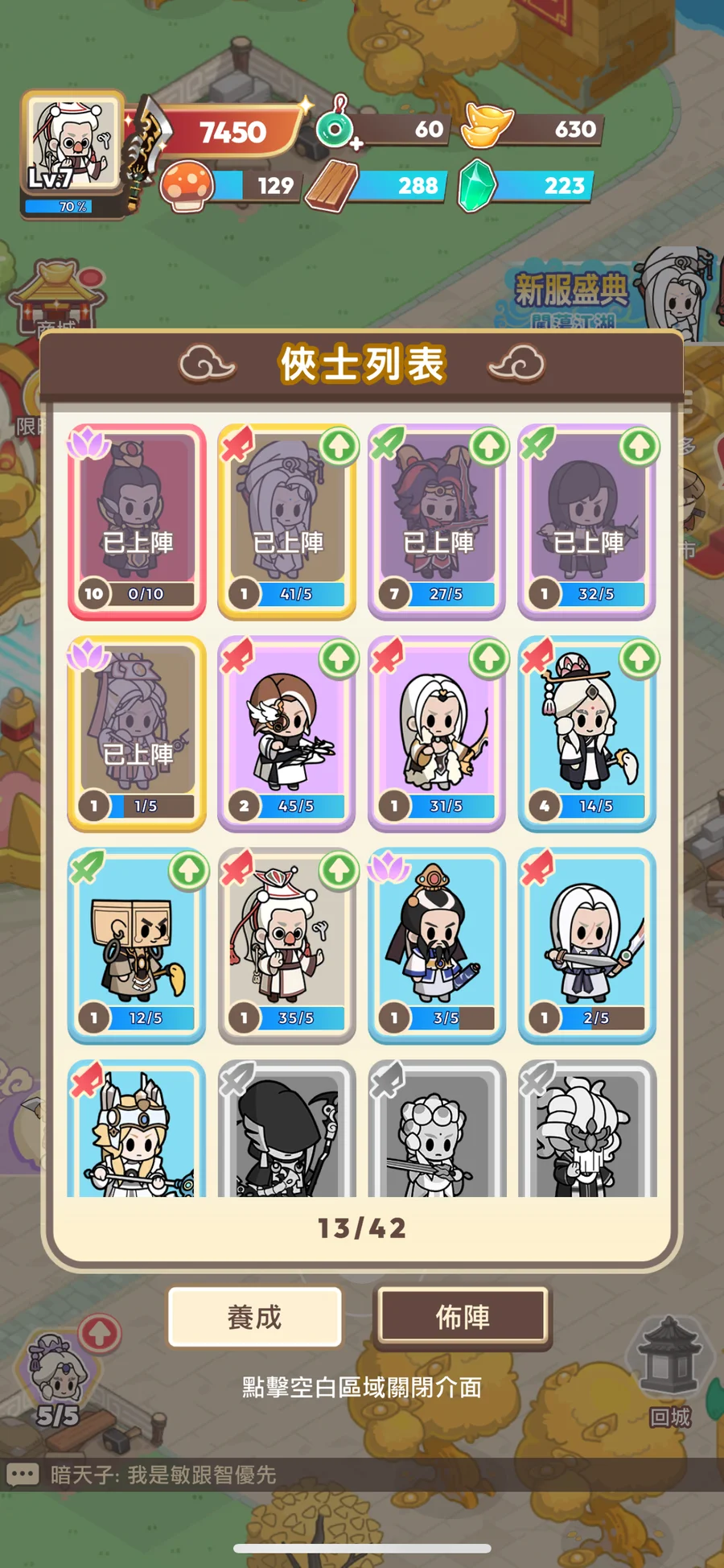Switch to the 佈陣 tab
Image resolution: width=724 pixels, height=1568 pixels.
click(x=463, y=1317)
